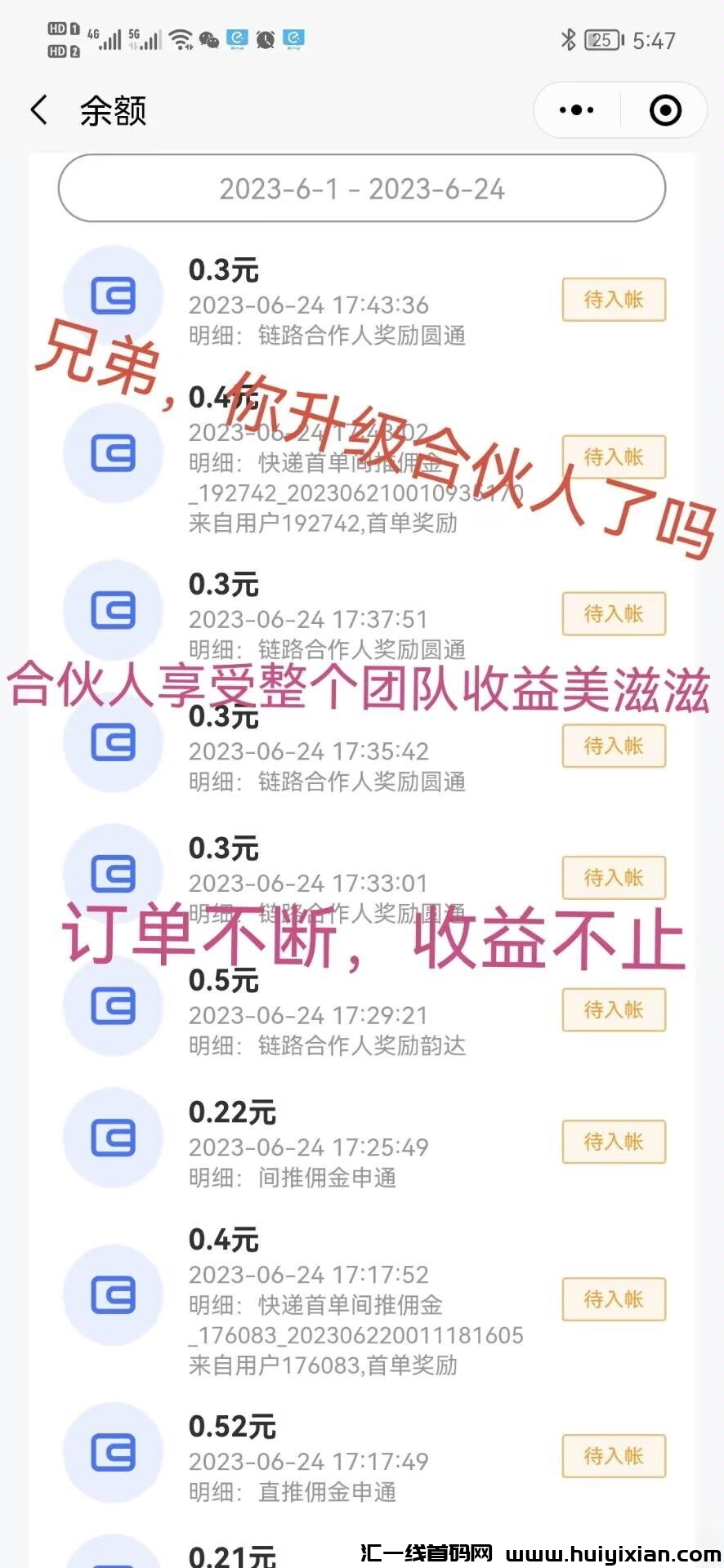Open the date range 2023-6-1 - 2023-6-24 selector

[x=362, y=189]
